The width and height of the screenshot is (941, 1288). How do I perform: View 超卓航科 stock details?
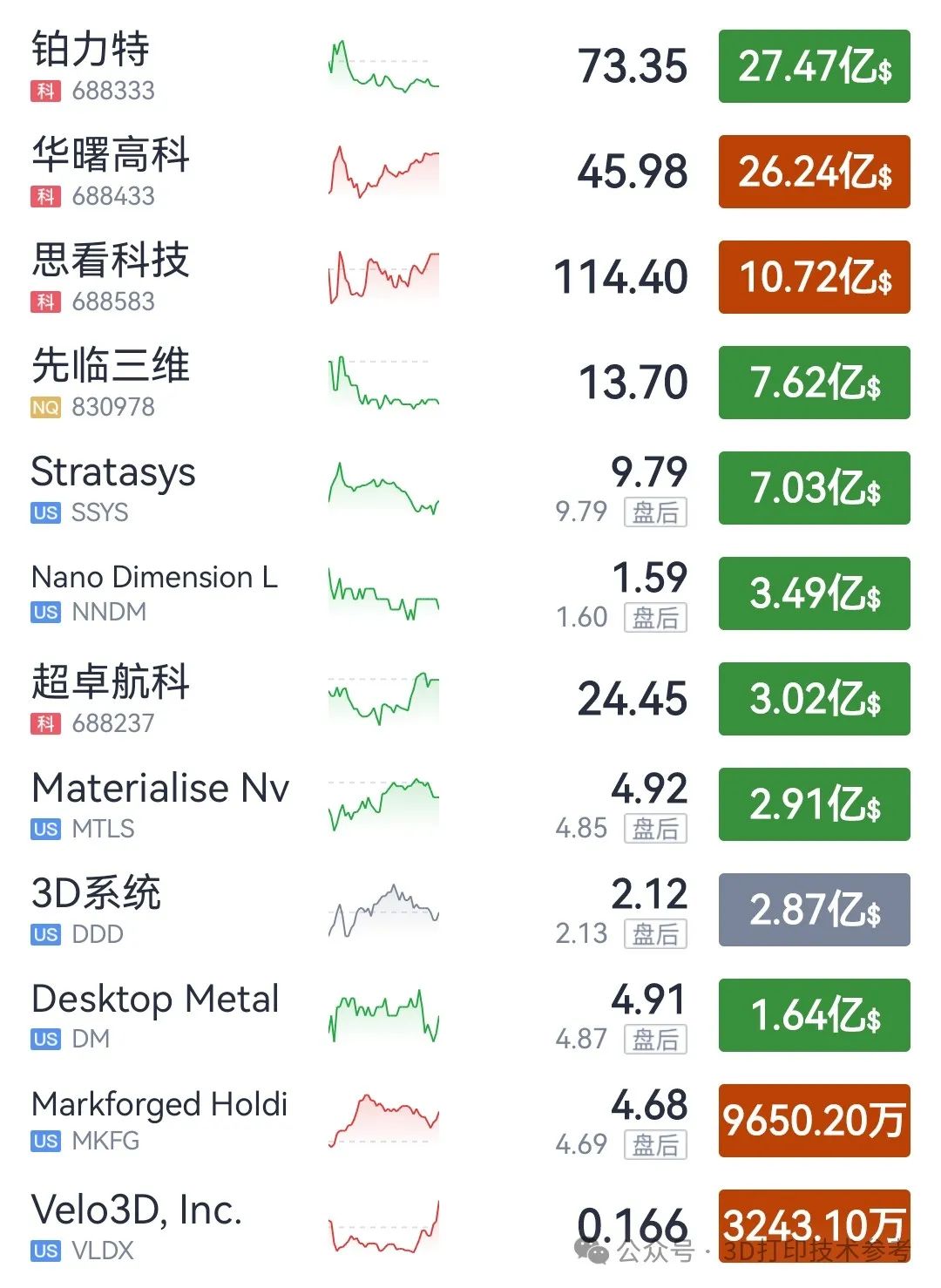point(111,682)
